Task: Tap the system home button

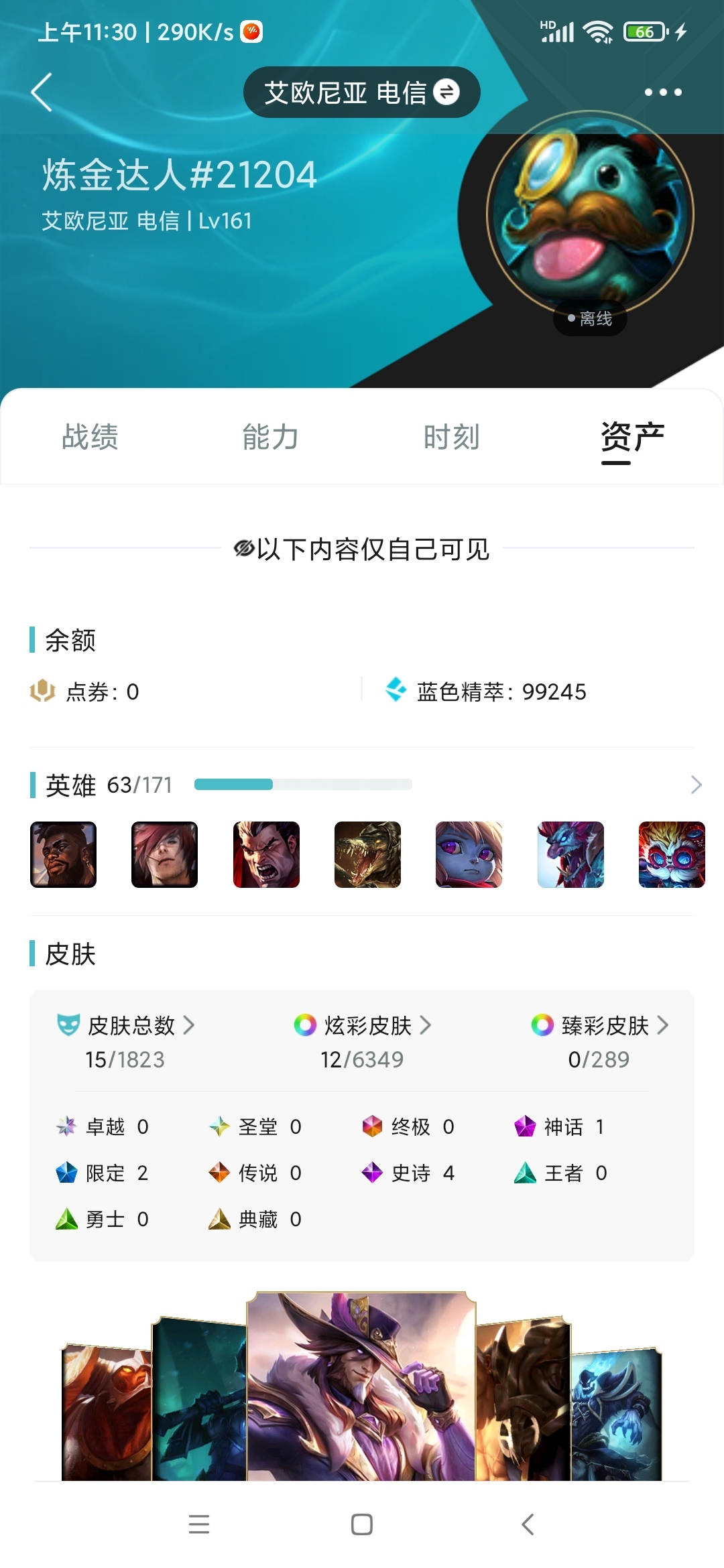Action: pos(362,1524)
